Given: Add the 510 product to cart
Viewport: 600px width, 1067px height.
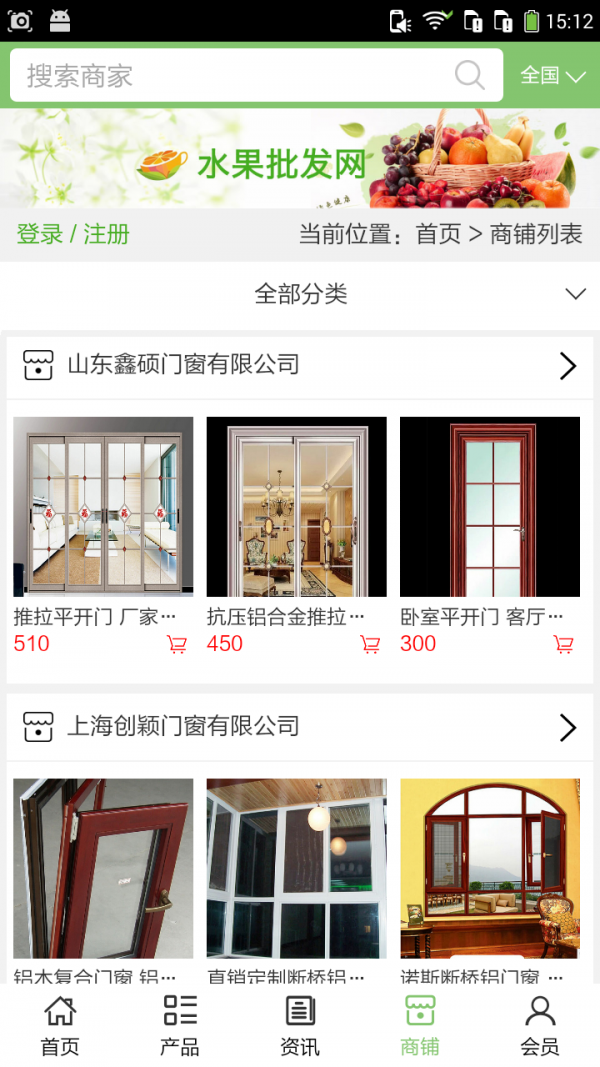Looking at the screenshot, I should [177, 645].
